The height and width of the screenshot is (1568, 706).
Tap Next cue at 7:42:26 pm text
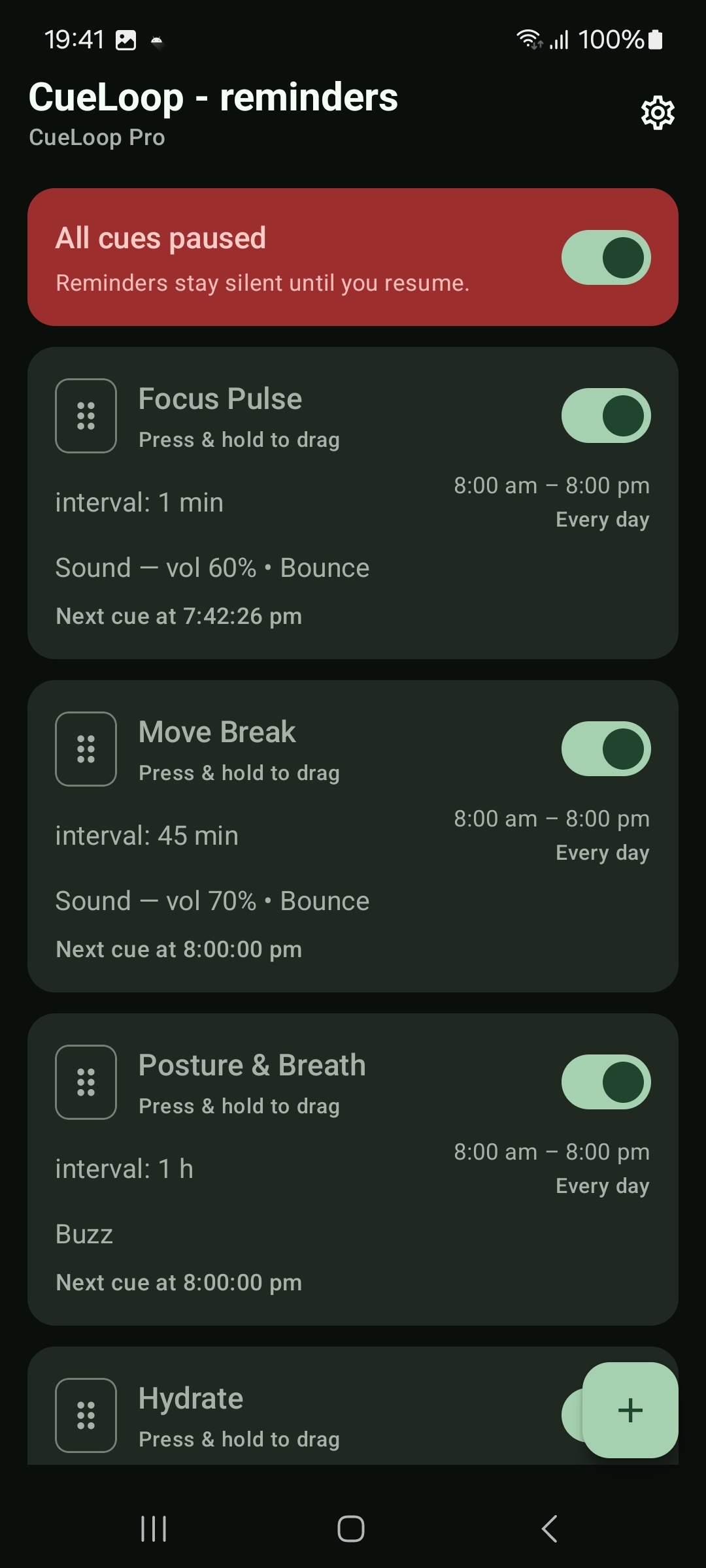point(178,615)
